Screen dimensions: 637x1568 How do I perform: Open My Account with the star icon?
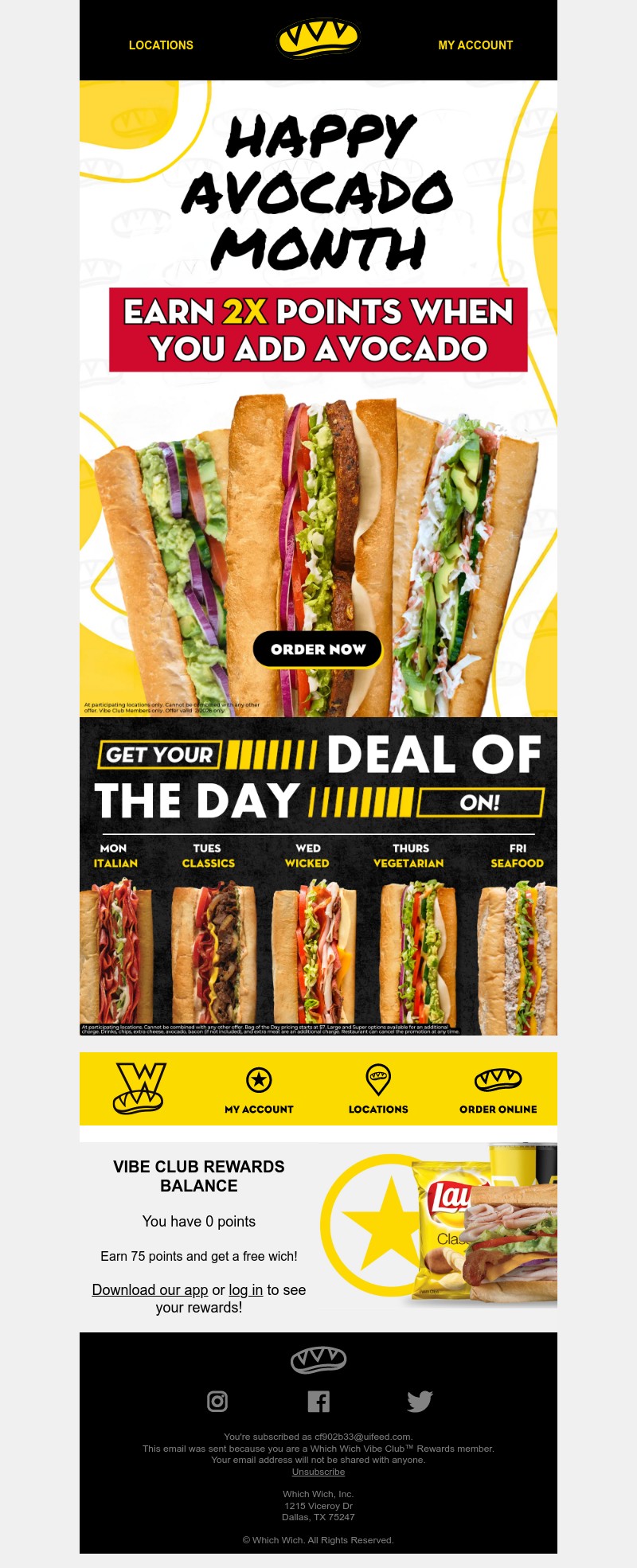(x=259, y=1090)
